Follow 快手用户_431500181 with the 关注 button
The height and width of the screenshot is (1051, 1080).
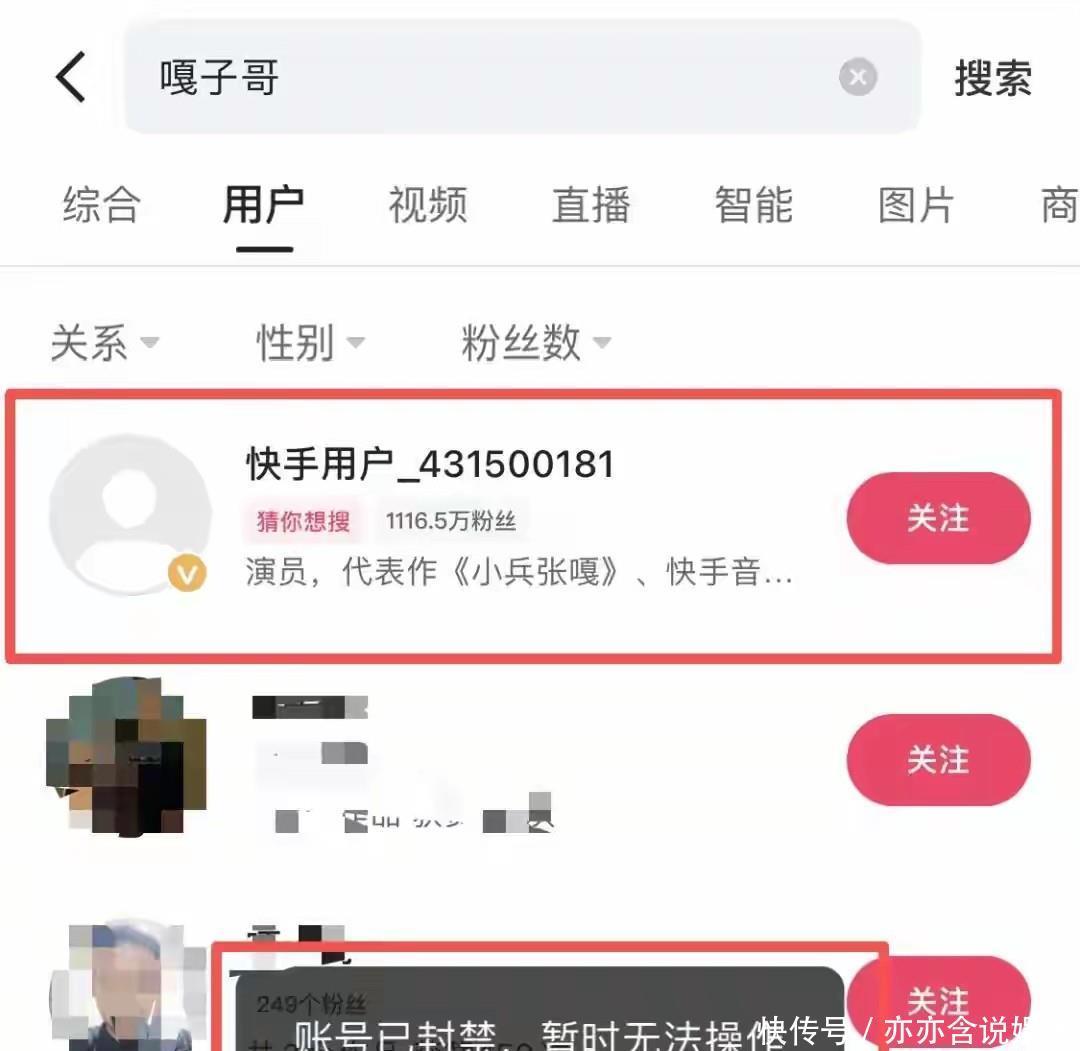coord(938,518)
